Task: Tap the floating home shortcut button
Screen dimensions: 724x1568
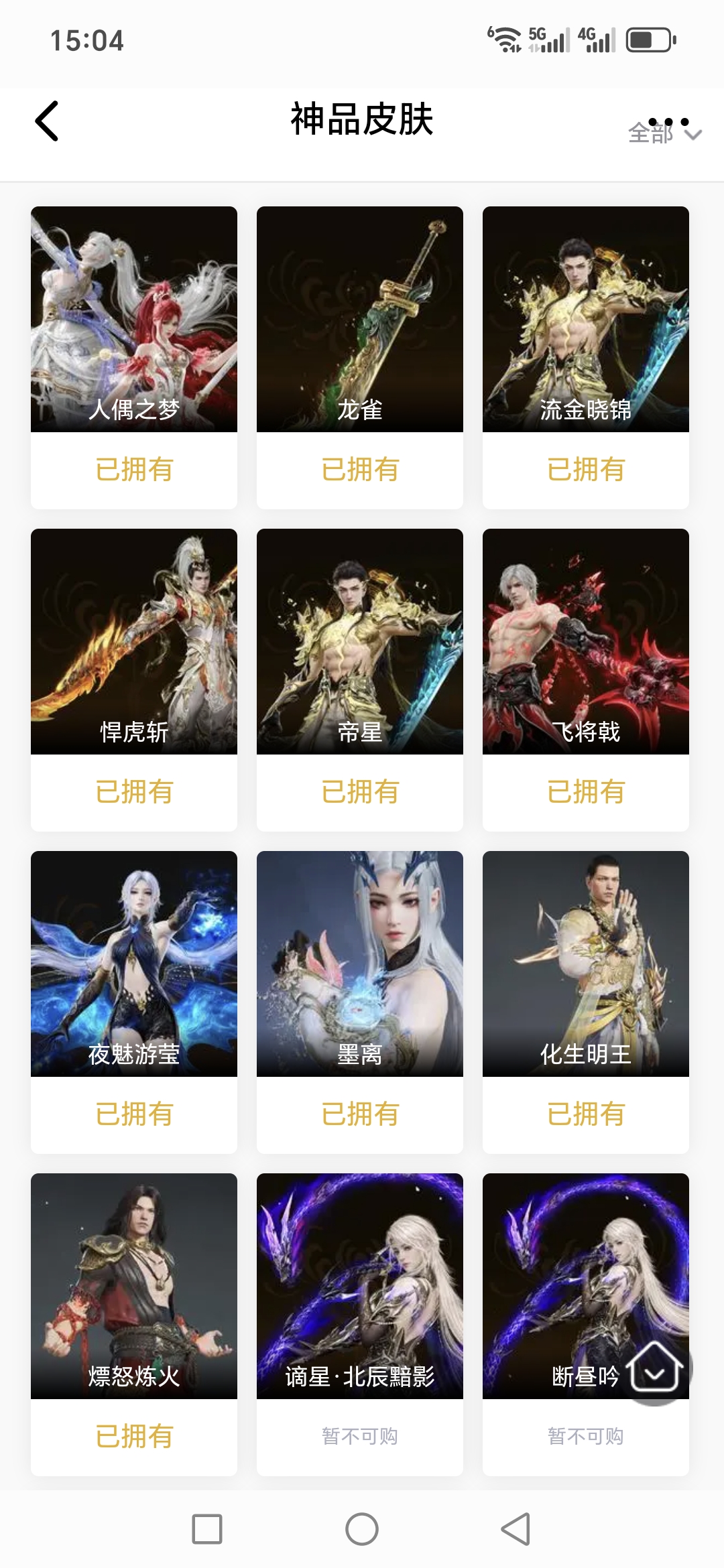Action: pos(655,1368)
